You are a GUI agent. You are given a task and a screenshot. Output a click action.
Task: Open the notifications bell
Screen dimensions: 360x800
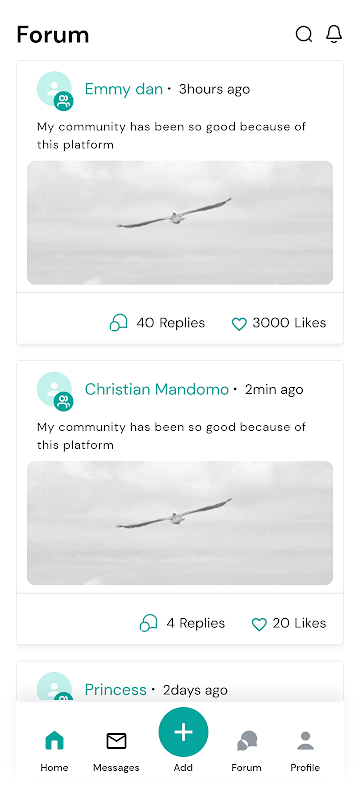(x=334, y=34)
